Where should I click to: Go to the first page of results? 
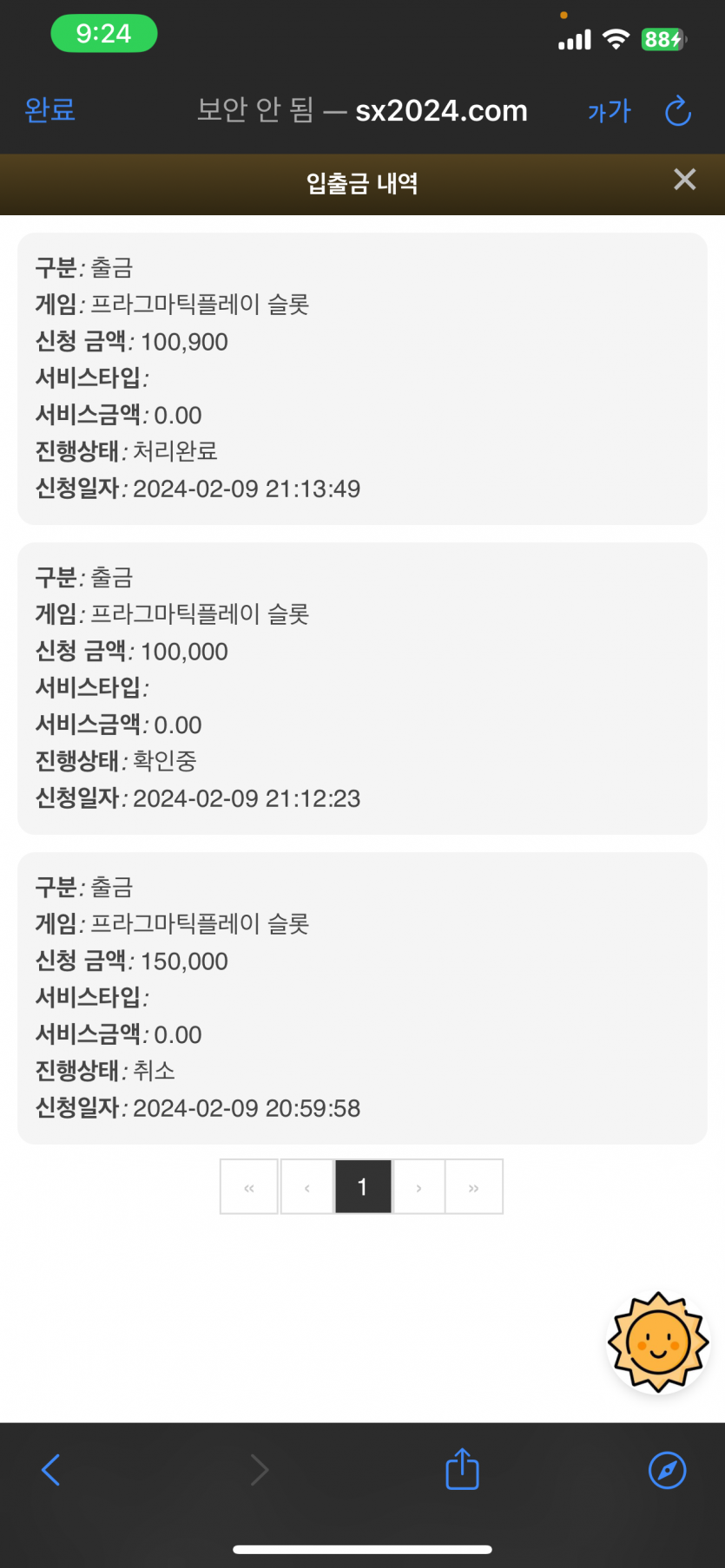coord(249,1186)
